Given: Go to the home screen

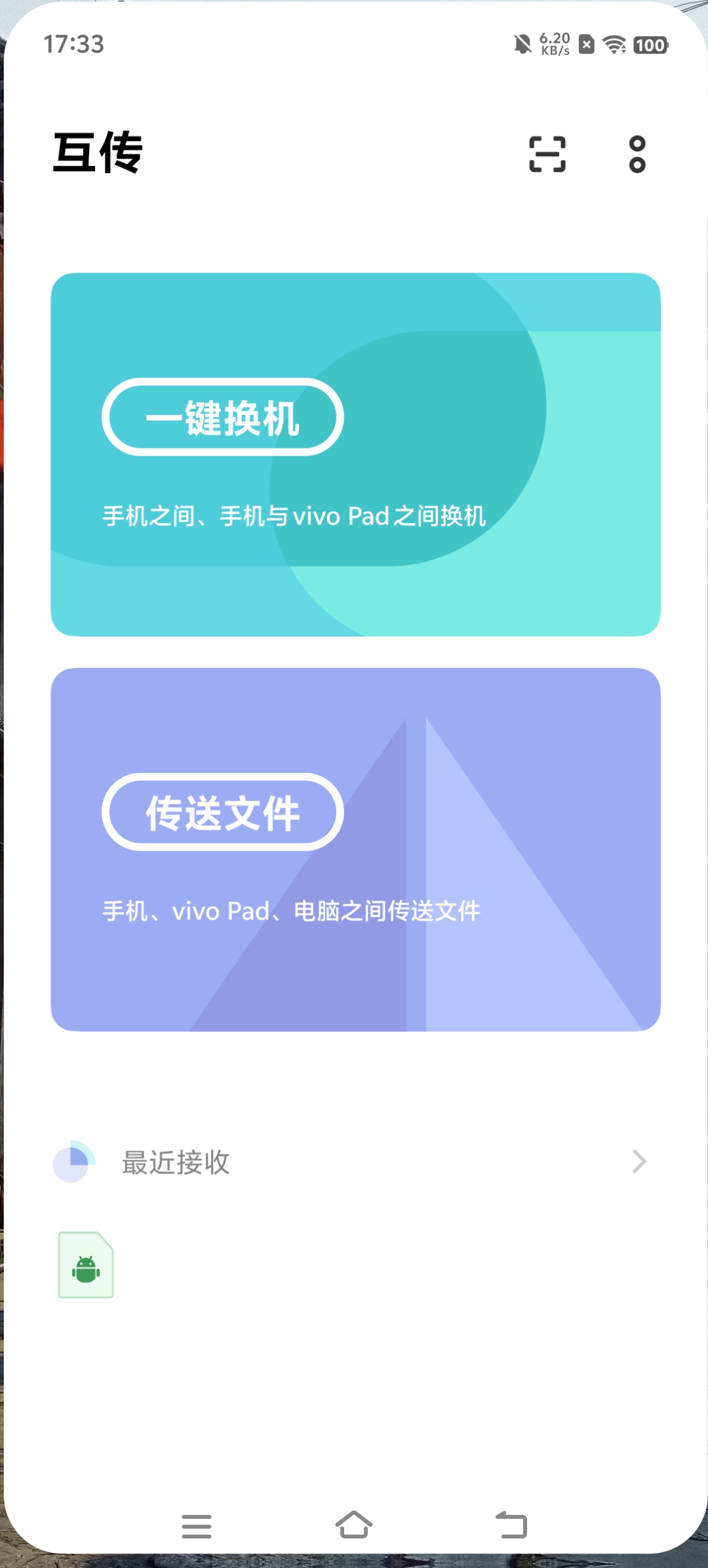Looking at the screenshot, I should pos(354,1525).
